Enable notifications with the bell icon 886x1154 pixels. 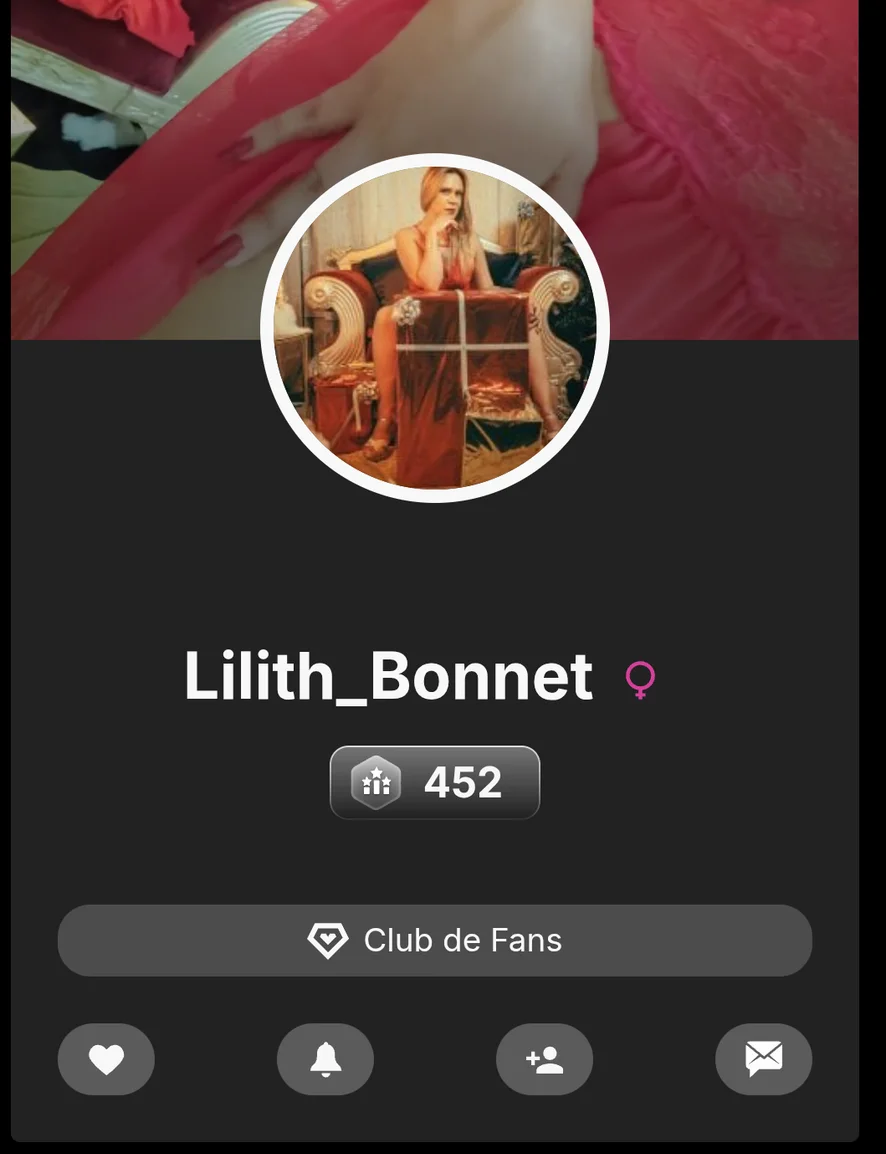(x=325, y=1059)
